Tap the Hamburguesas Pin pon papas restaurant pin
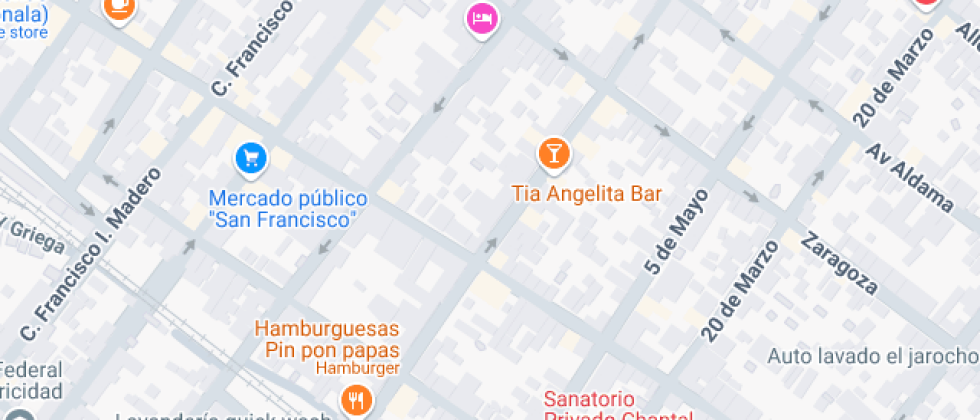980x420 pixels. pyautogui.click(x=356, y=401)
